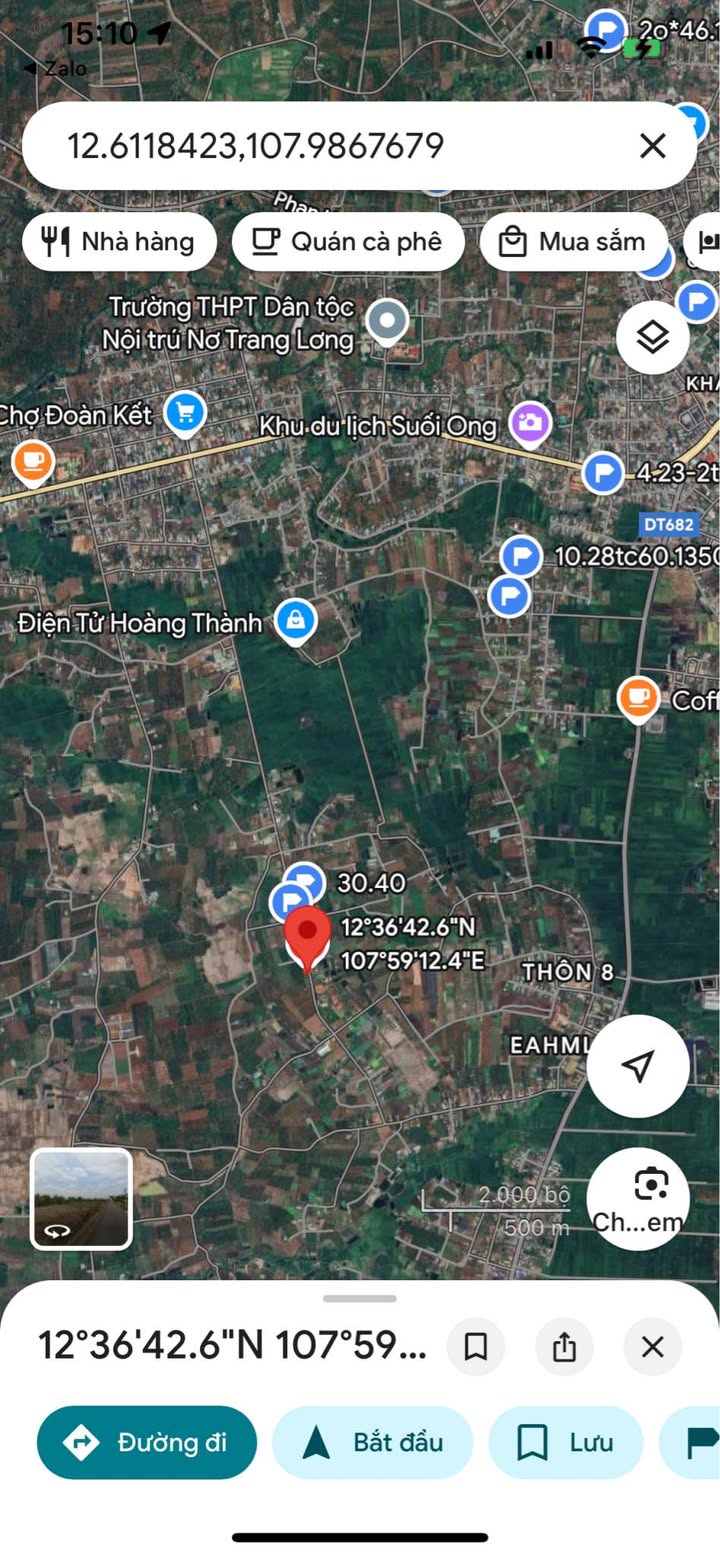Clear the coordinates search field
Screen dimensions: 720x1557
coord(652,146)
